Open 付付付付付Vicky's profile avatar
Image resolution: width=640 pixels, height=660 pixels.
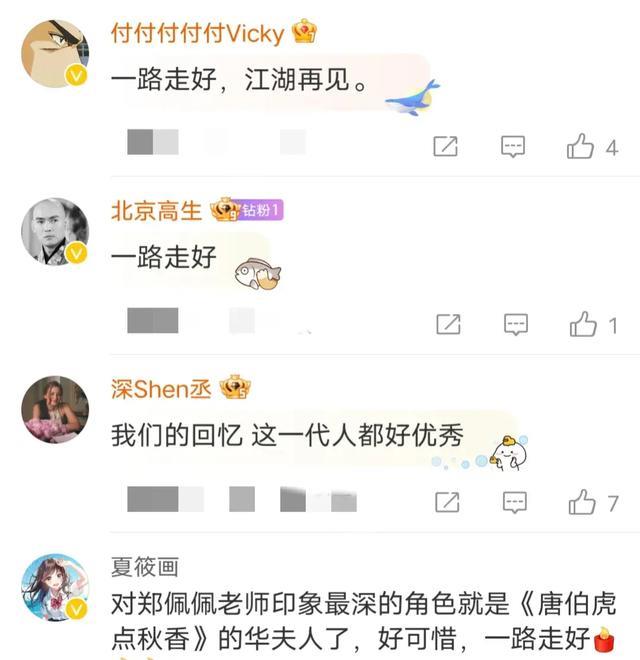[x=55, y=53]
